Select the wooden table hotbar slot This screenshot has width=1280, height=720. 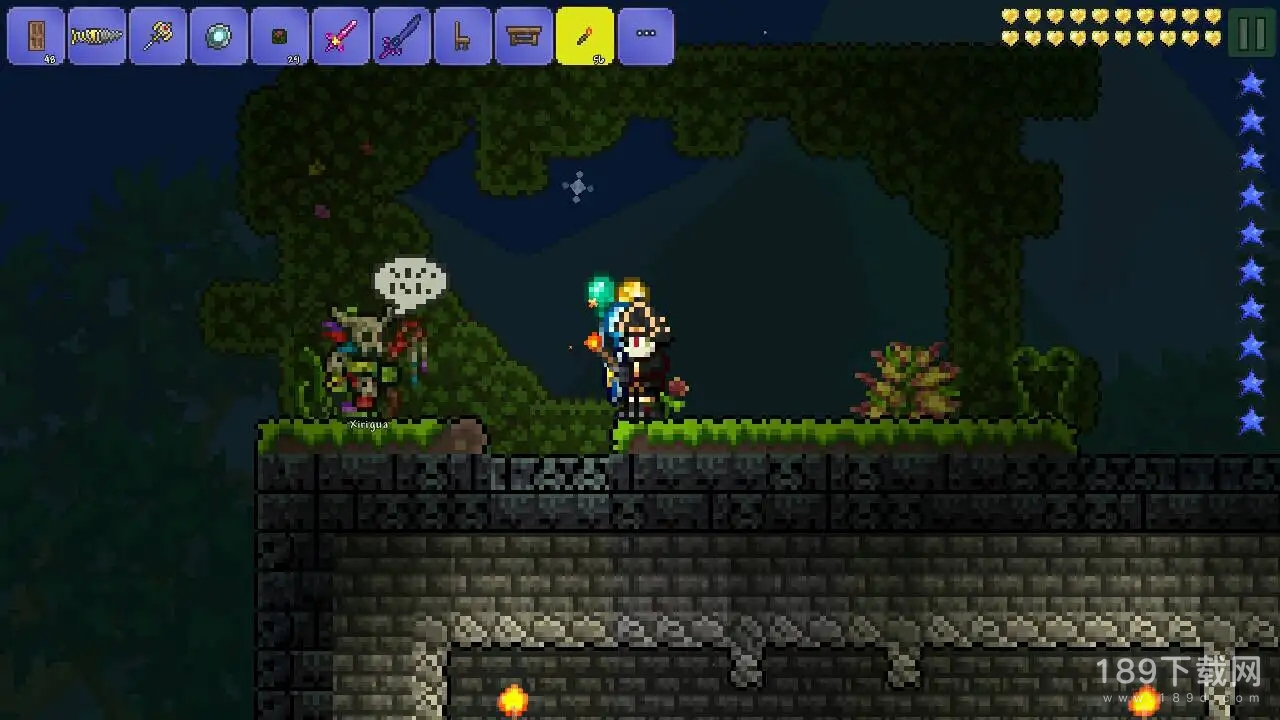pos(524,36)
